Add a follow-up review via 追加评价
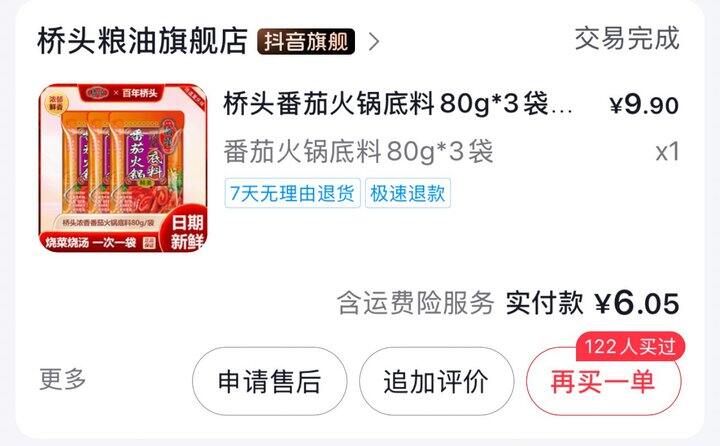The image size is (720, 446). [x=436, y=381]
